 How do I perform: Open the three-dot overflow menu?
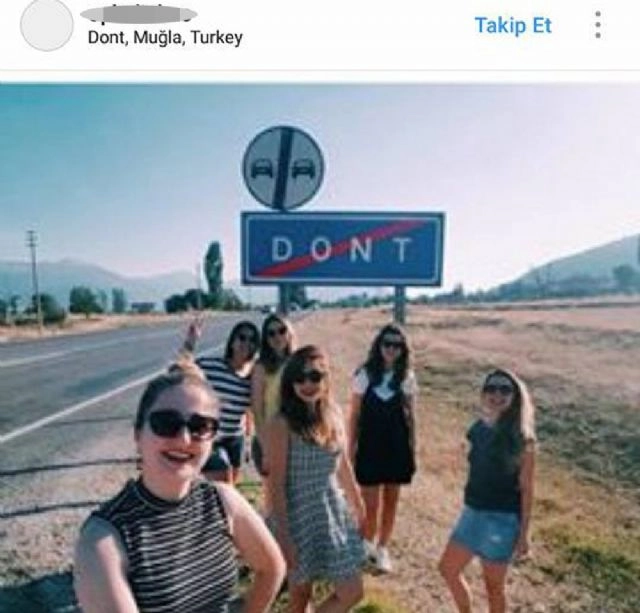coord(597,26)
